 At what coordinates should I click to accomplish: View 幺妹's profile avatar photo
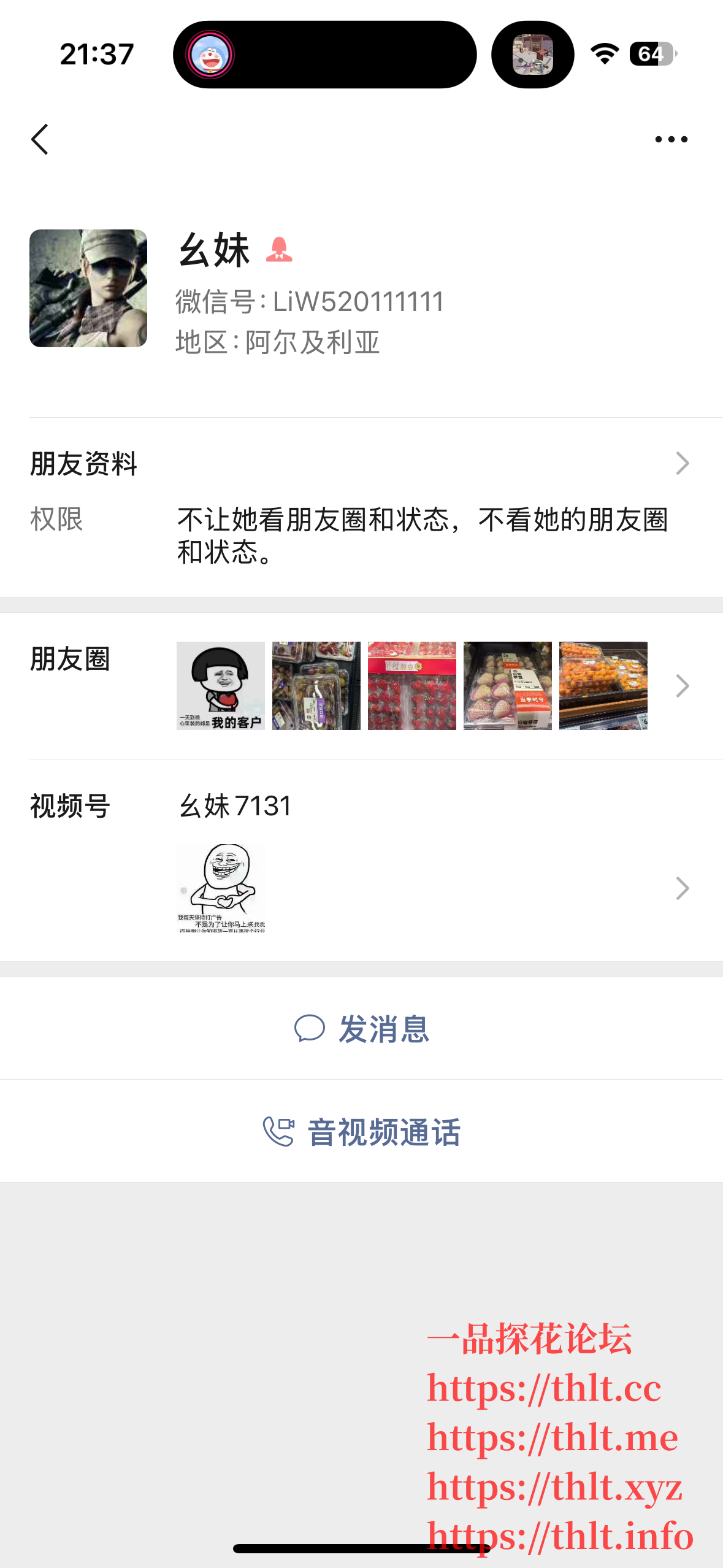[88, 288]
